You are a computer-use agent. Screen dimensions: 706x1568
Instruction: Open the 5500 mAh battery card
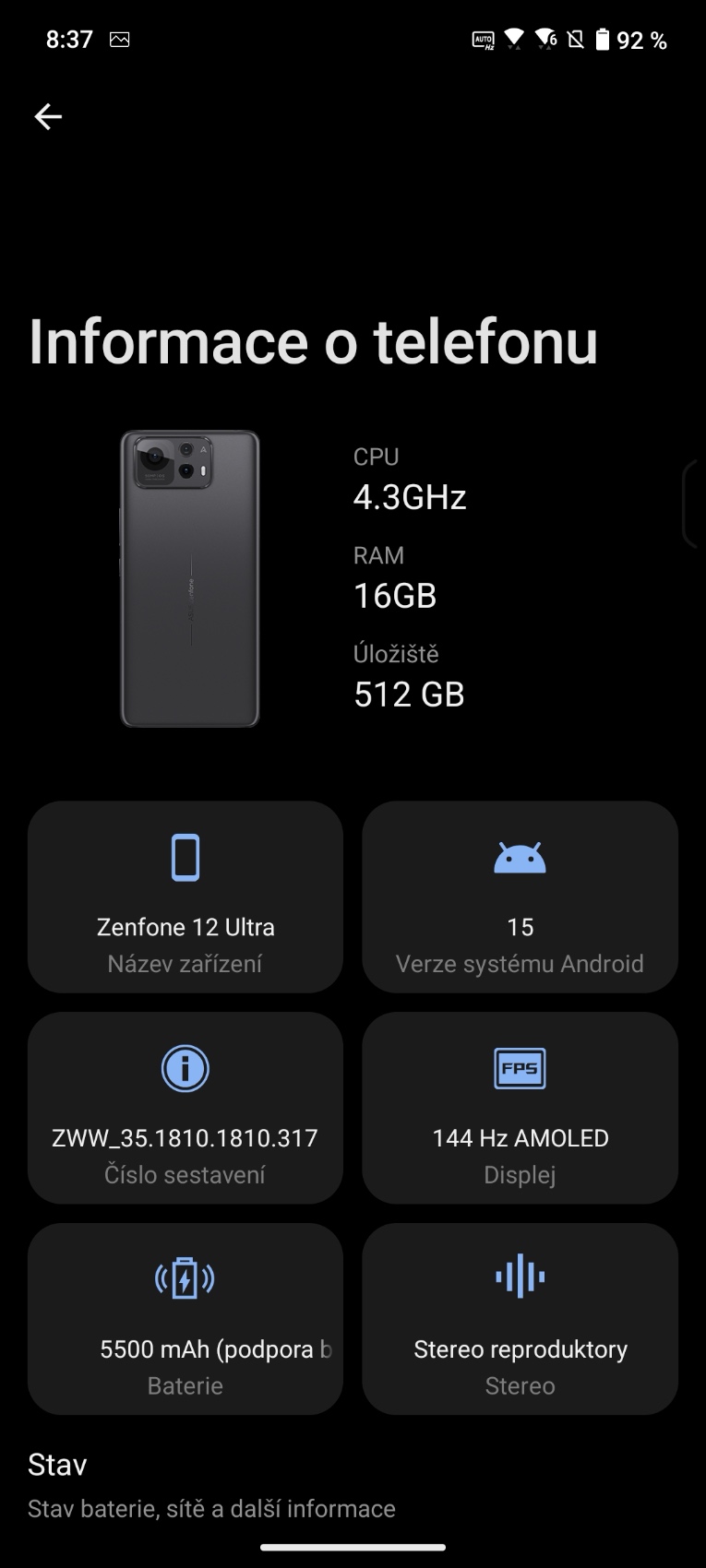coord(185,1319)
